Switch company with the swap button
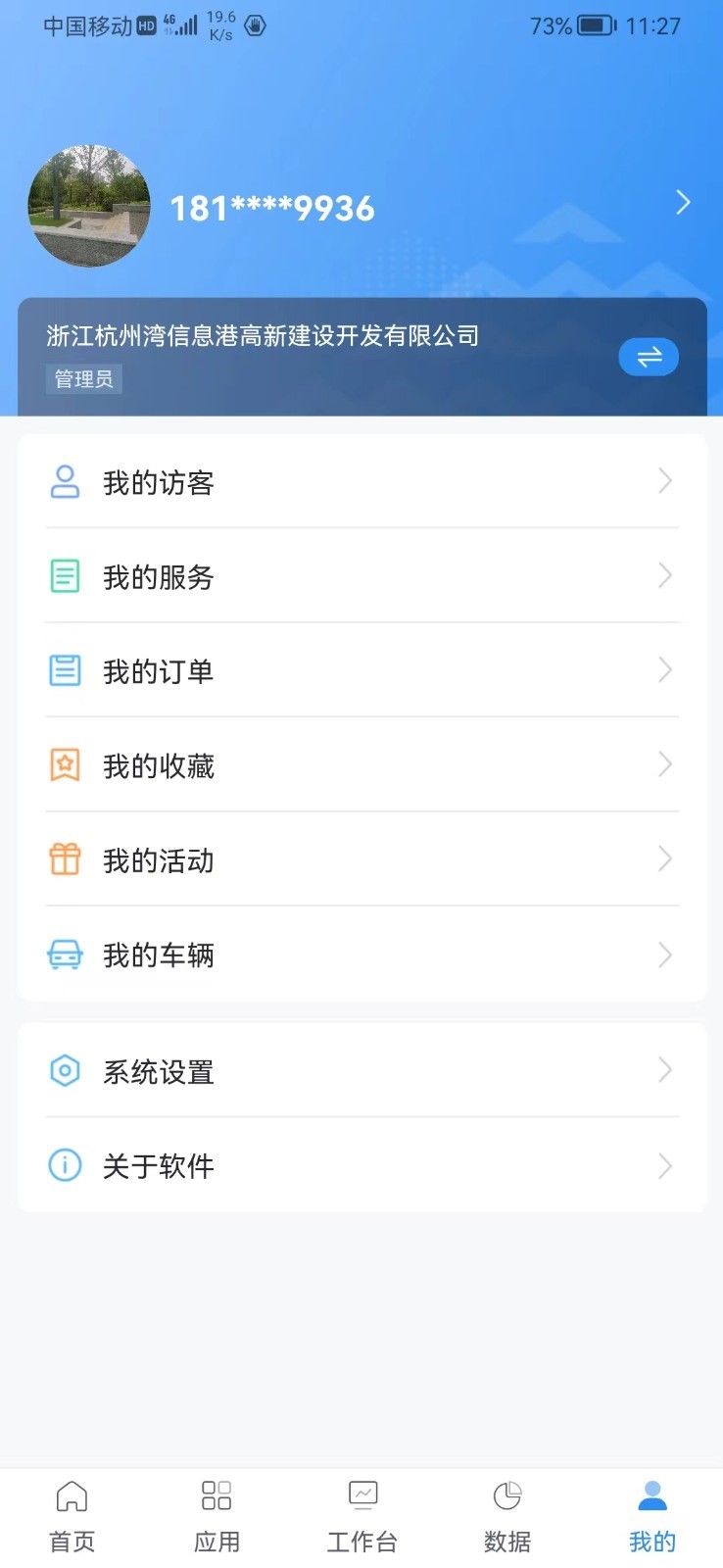 (649, 358)
